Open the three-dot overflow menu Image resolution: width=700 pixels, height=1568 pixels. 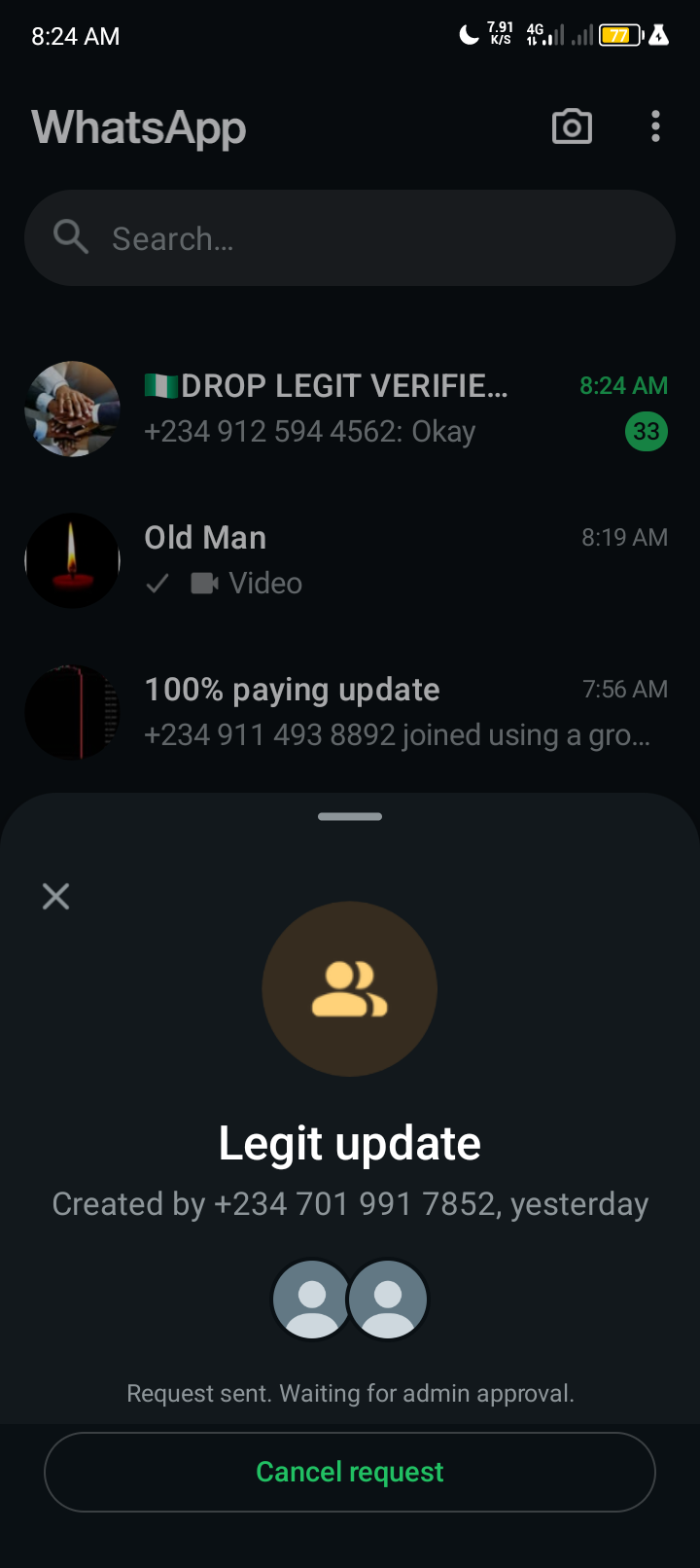656,126
